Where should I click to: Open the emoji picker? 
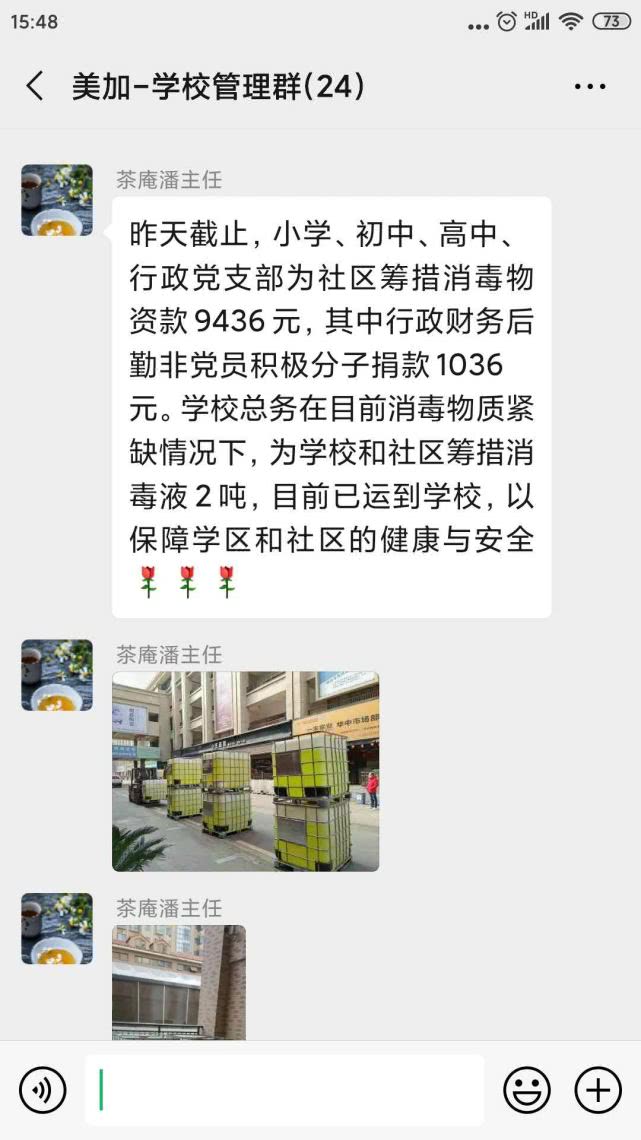(527, 1090)
